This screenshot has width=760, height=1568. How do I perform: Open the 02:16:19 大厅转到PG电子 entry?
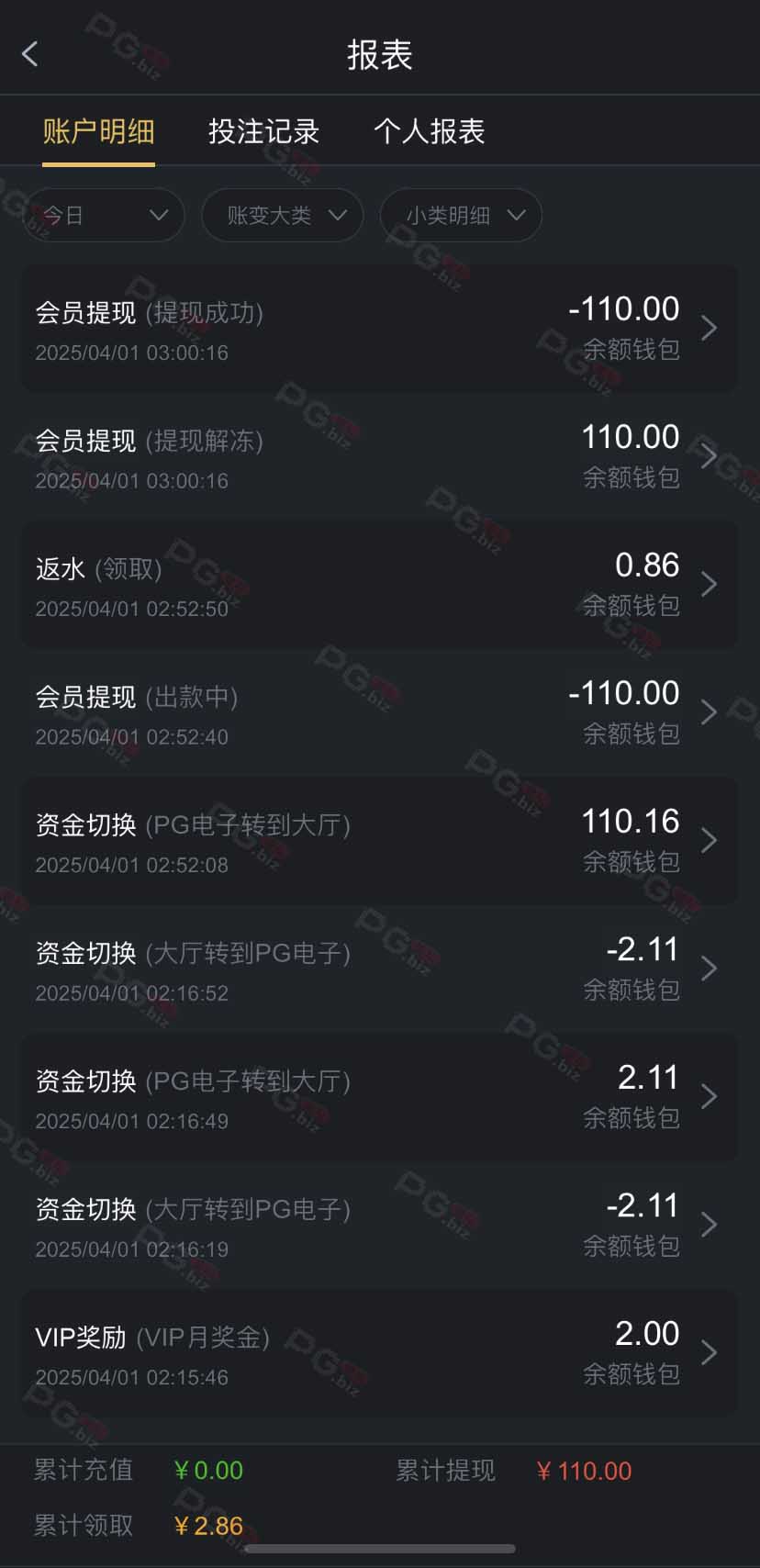(x=380, y=1225)
